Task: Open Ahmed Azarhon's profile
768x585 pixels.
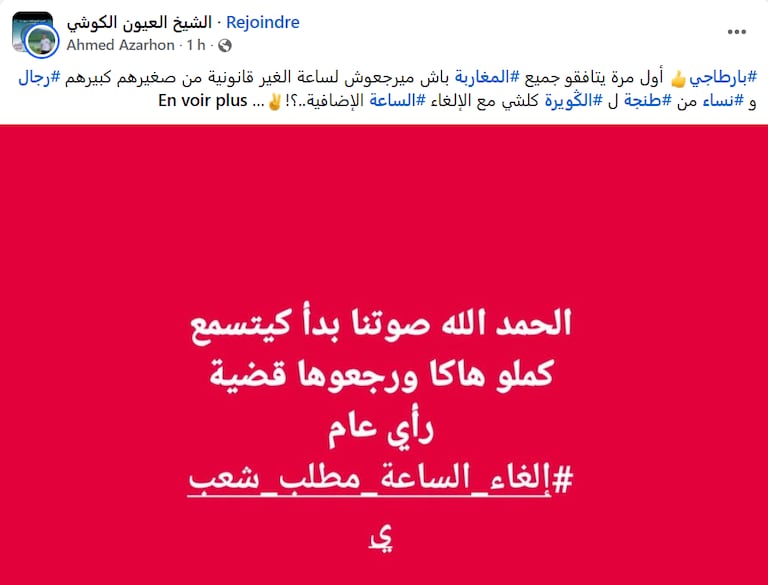Action: (120, 46)
